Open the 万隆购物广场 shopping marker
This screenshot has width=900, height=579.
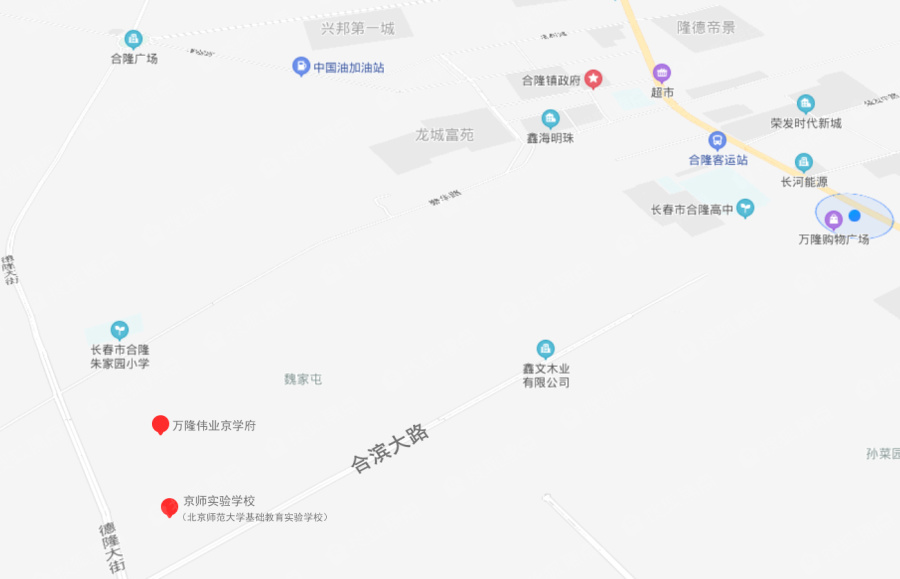[833, 221]
